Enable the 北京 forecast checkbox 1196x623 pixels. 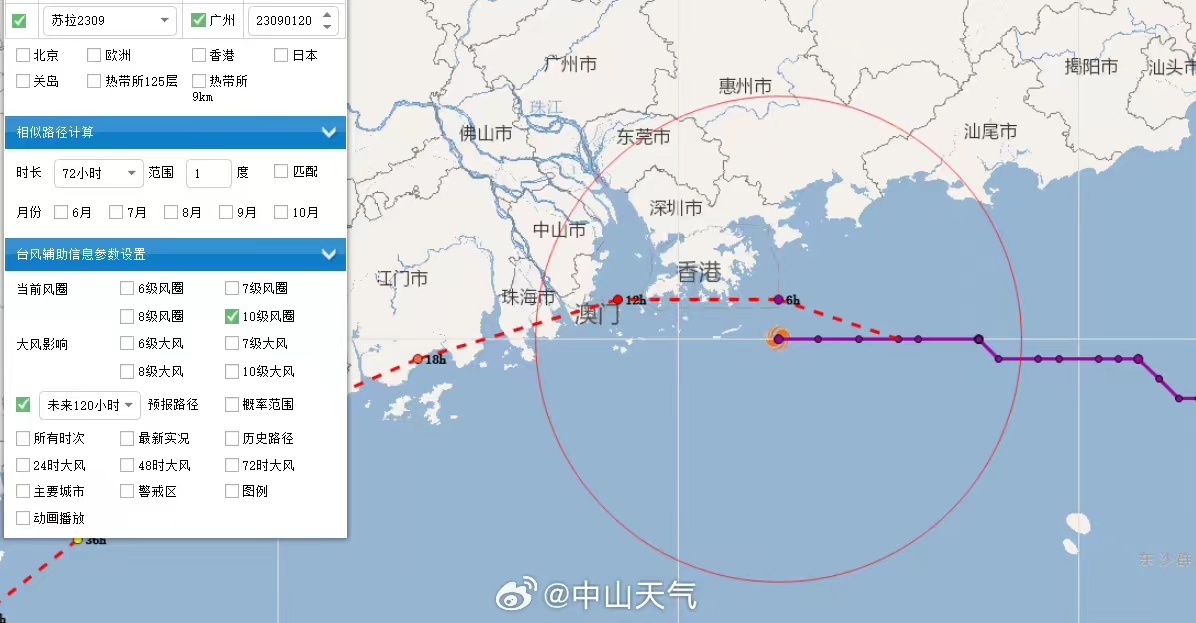23,56
